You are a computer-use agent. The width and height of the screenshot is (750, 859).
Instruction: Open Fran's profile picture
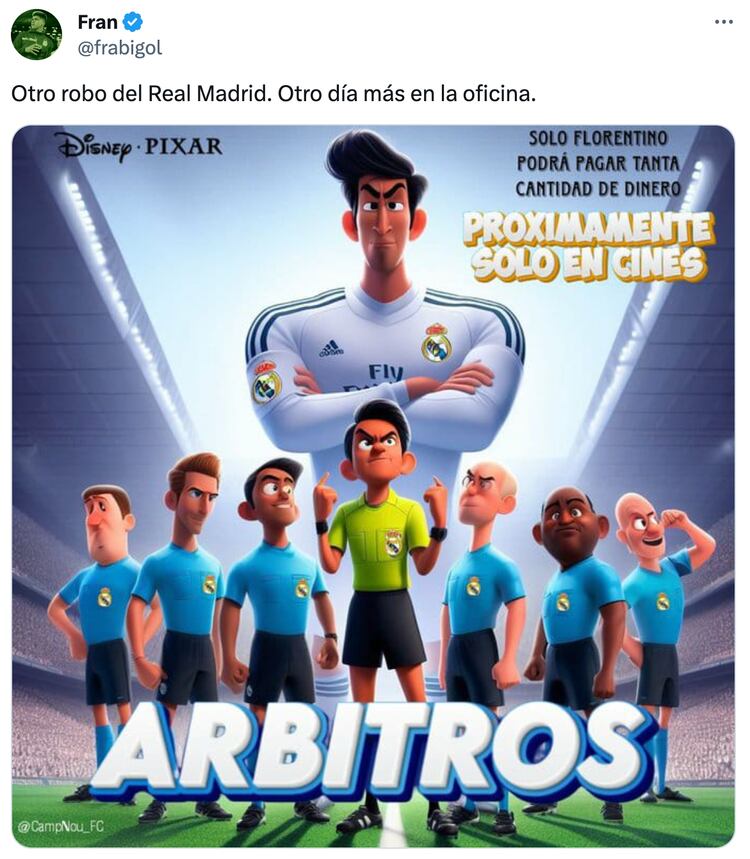pyautogui.click(x=36, y=35)
